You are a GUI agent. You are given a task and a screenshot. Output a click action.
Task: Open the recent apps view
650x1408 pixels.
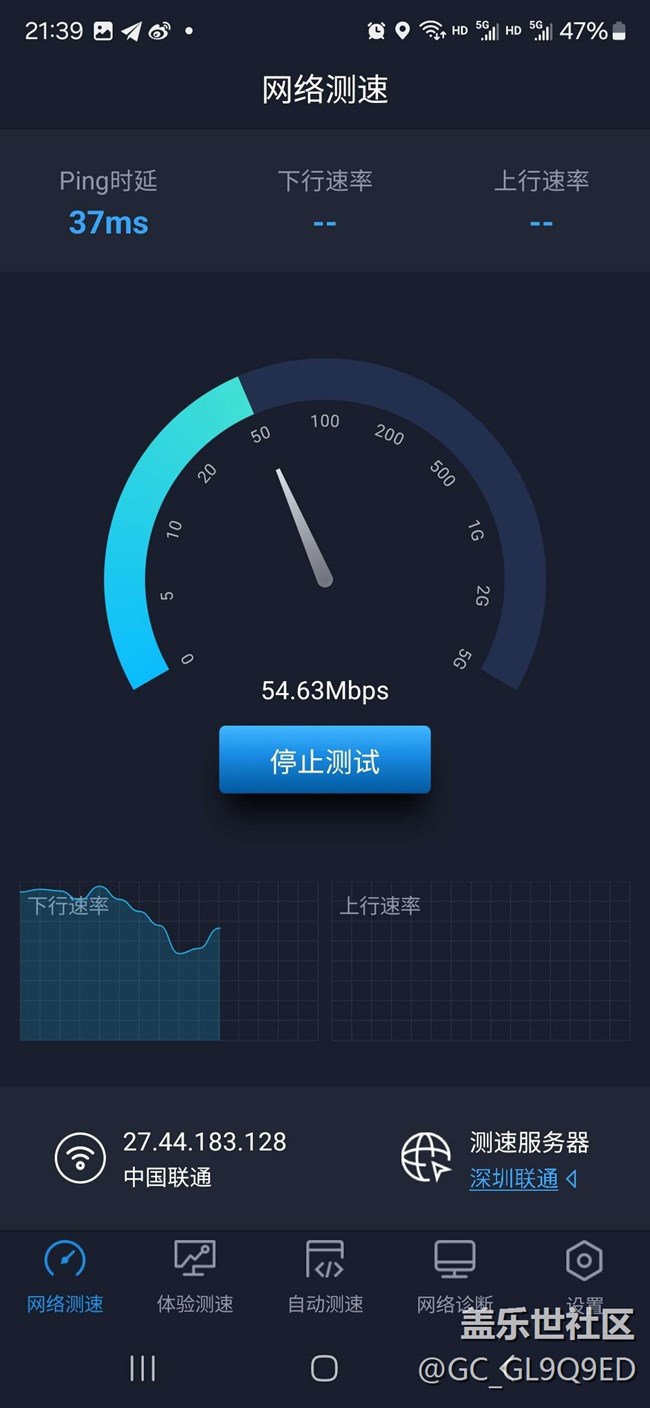(x=143, y=1368)
